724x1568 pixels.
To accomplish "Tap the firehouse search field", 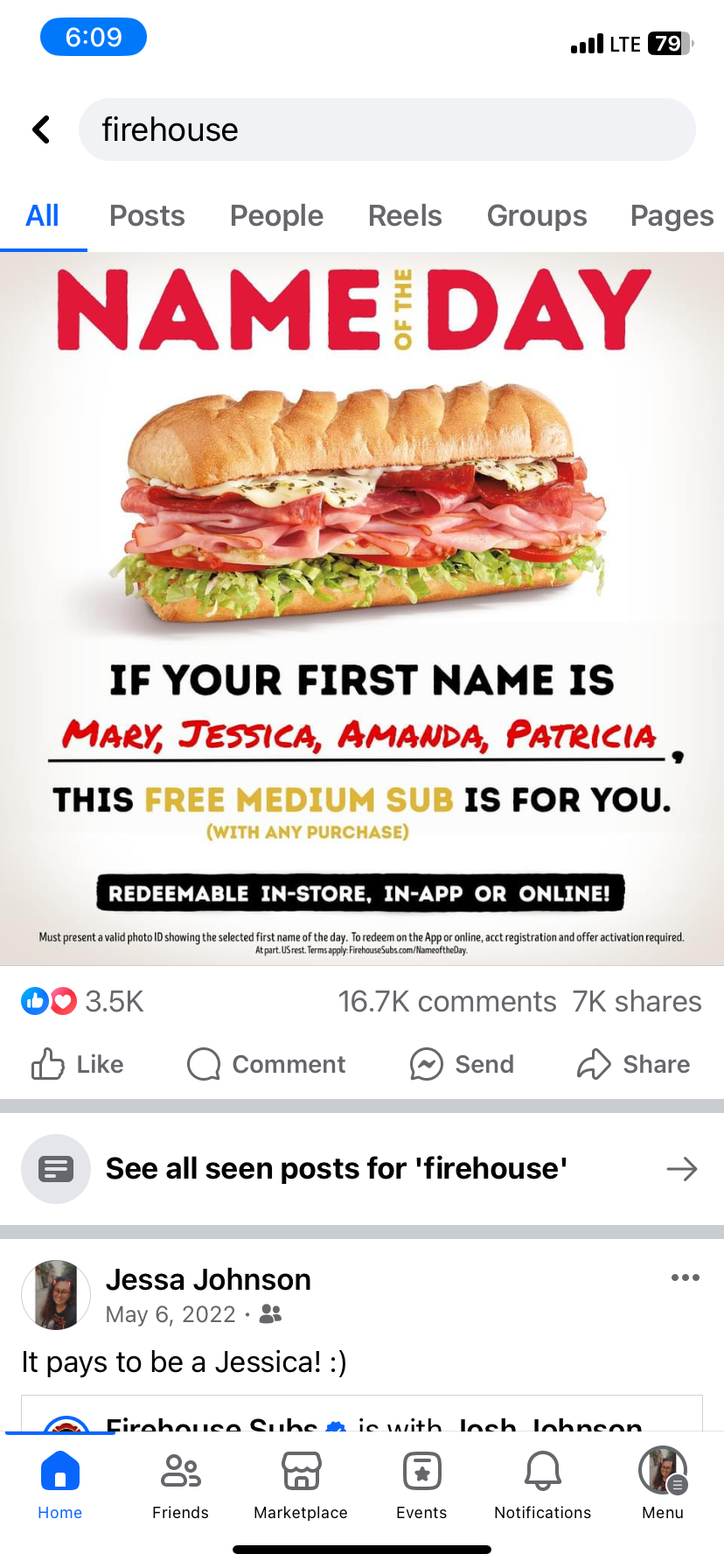I will [x=386, y=129].
